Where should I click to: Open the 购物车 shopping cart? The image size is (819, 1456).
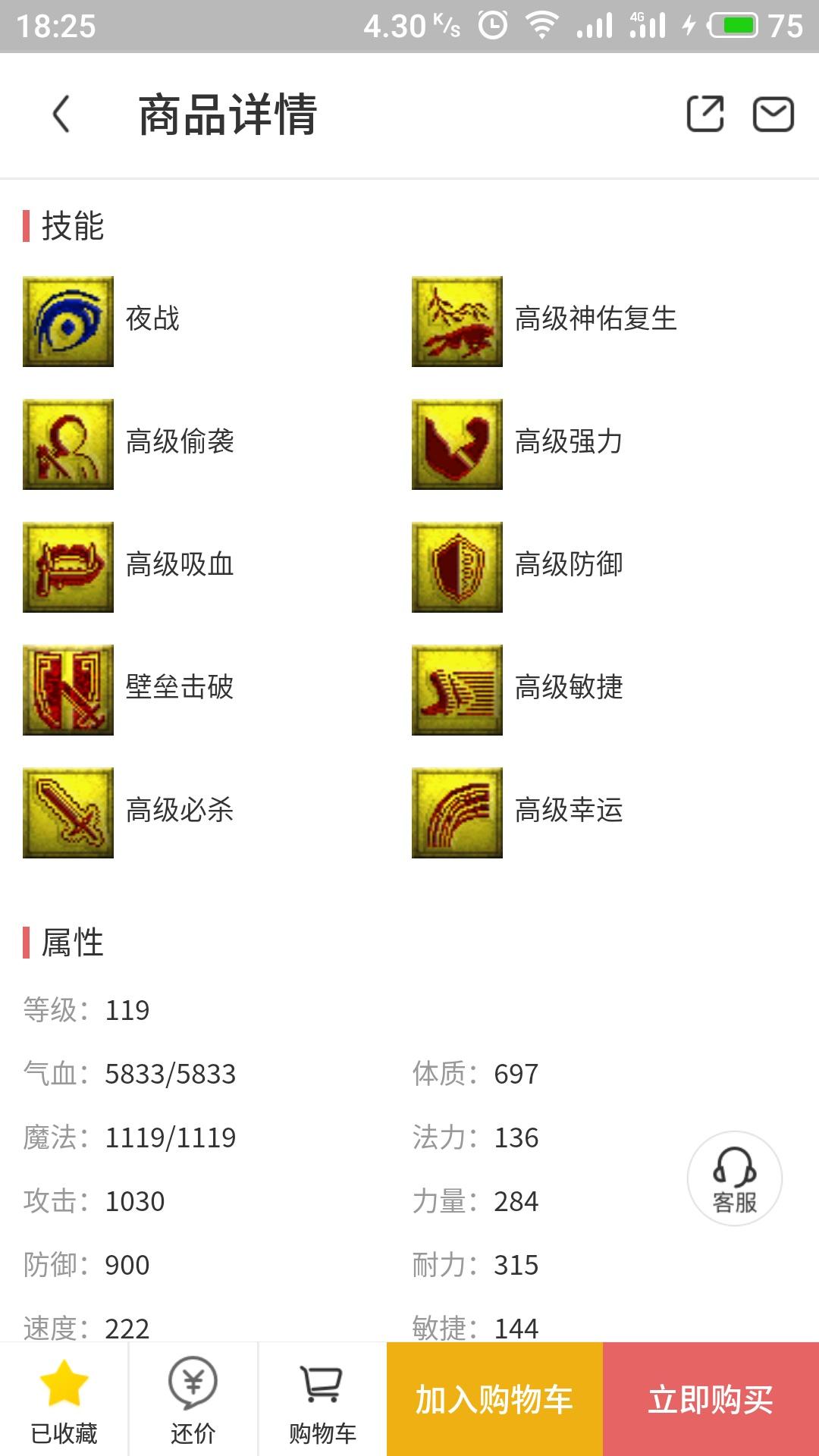[x=322, y=1399]
